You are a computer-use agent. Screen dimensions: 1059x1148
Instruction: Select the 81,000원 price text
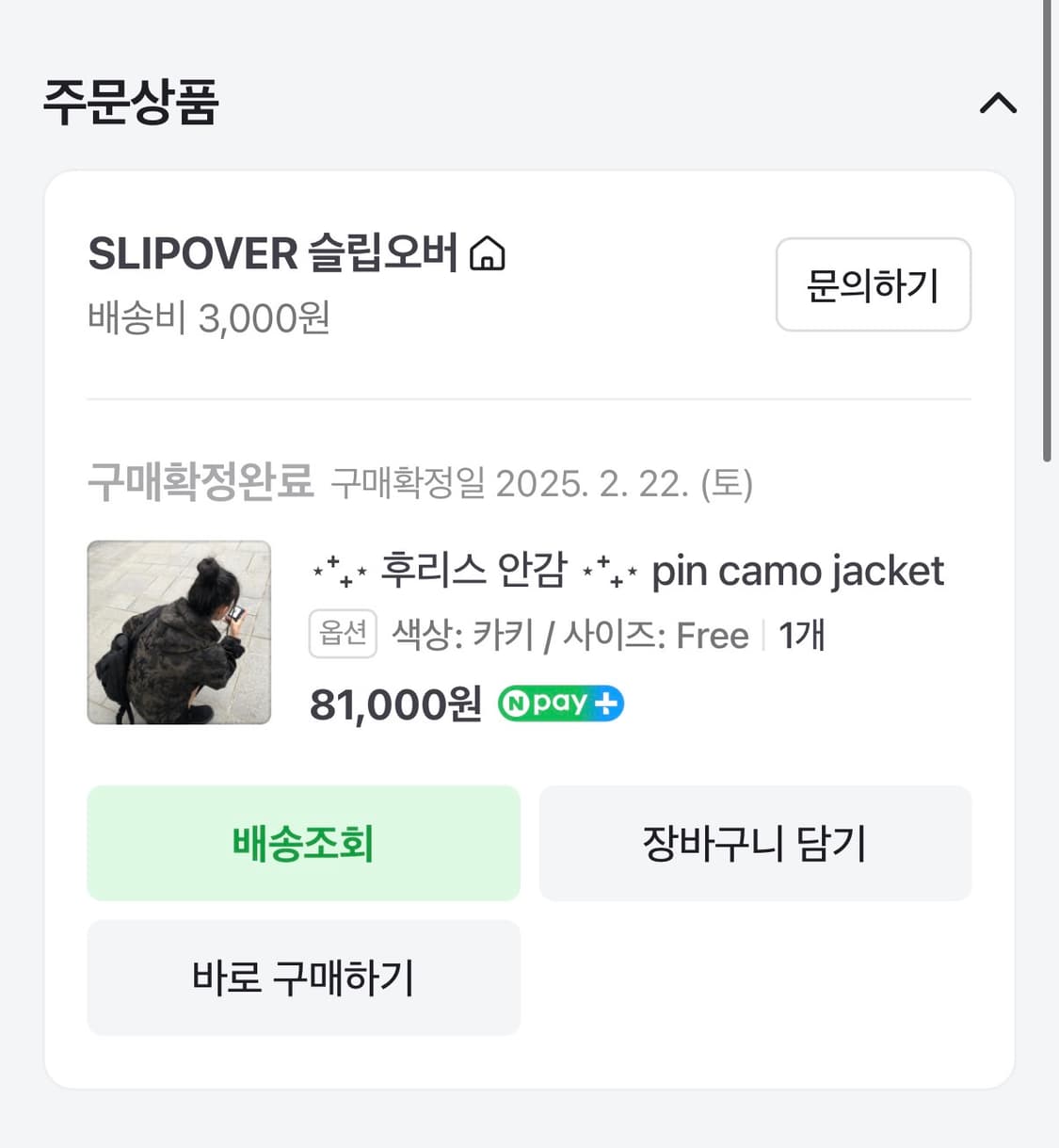coord(393,703)
